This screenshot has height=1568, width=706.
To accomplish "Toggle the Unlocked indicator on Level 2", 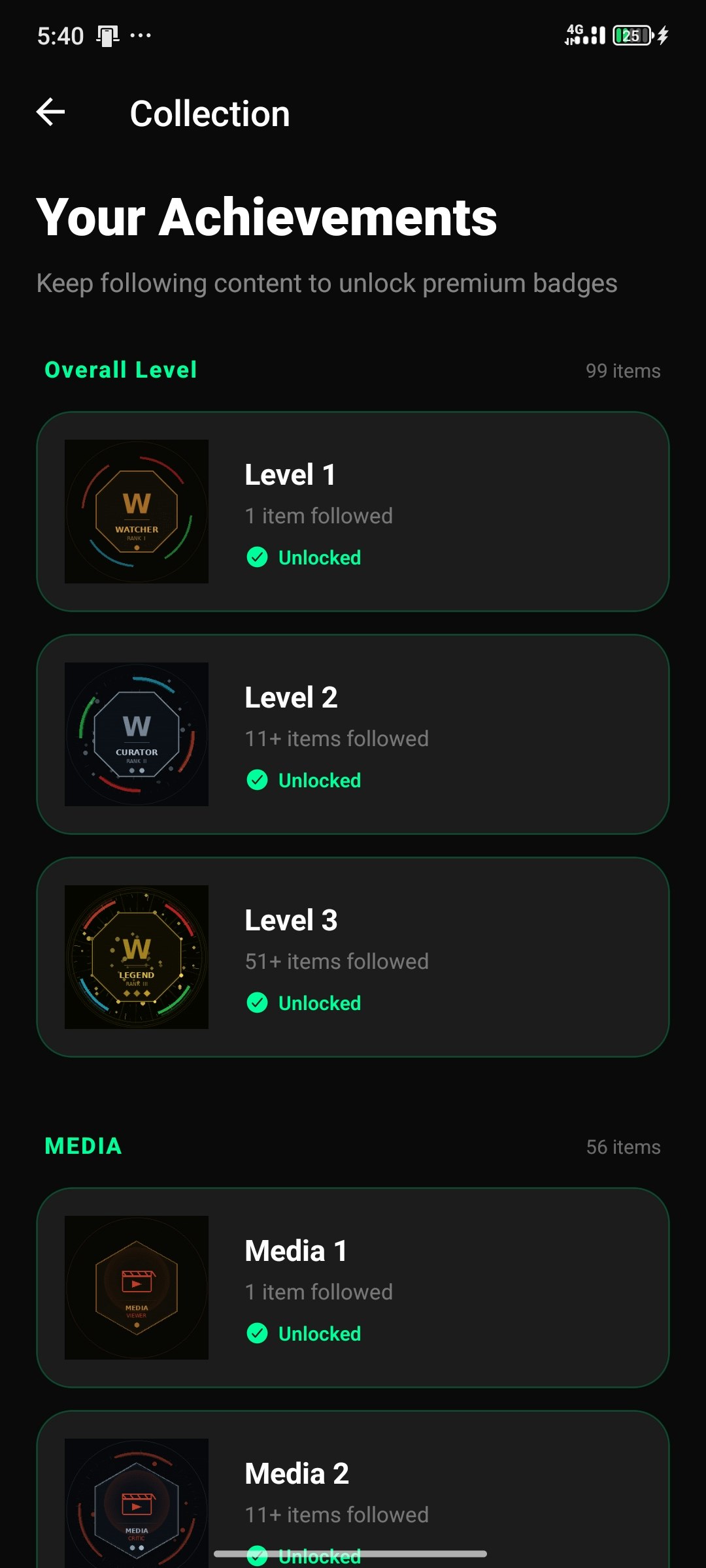I will (x=258, y=779).
